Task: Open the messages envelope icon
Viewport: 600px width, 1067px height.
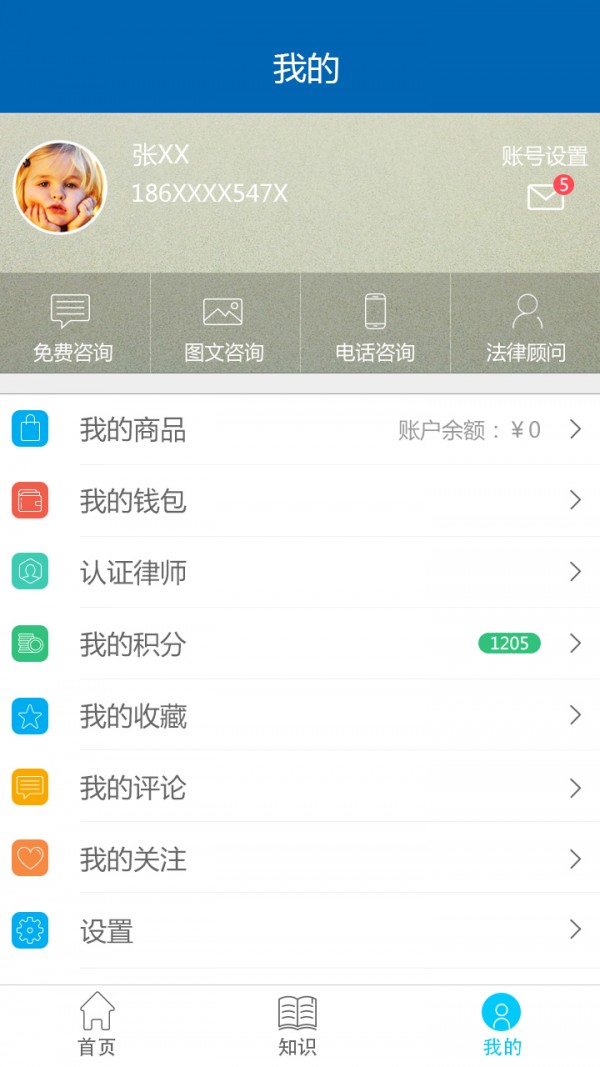Action: click(546, 196)
